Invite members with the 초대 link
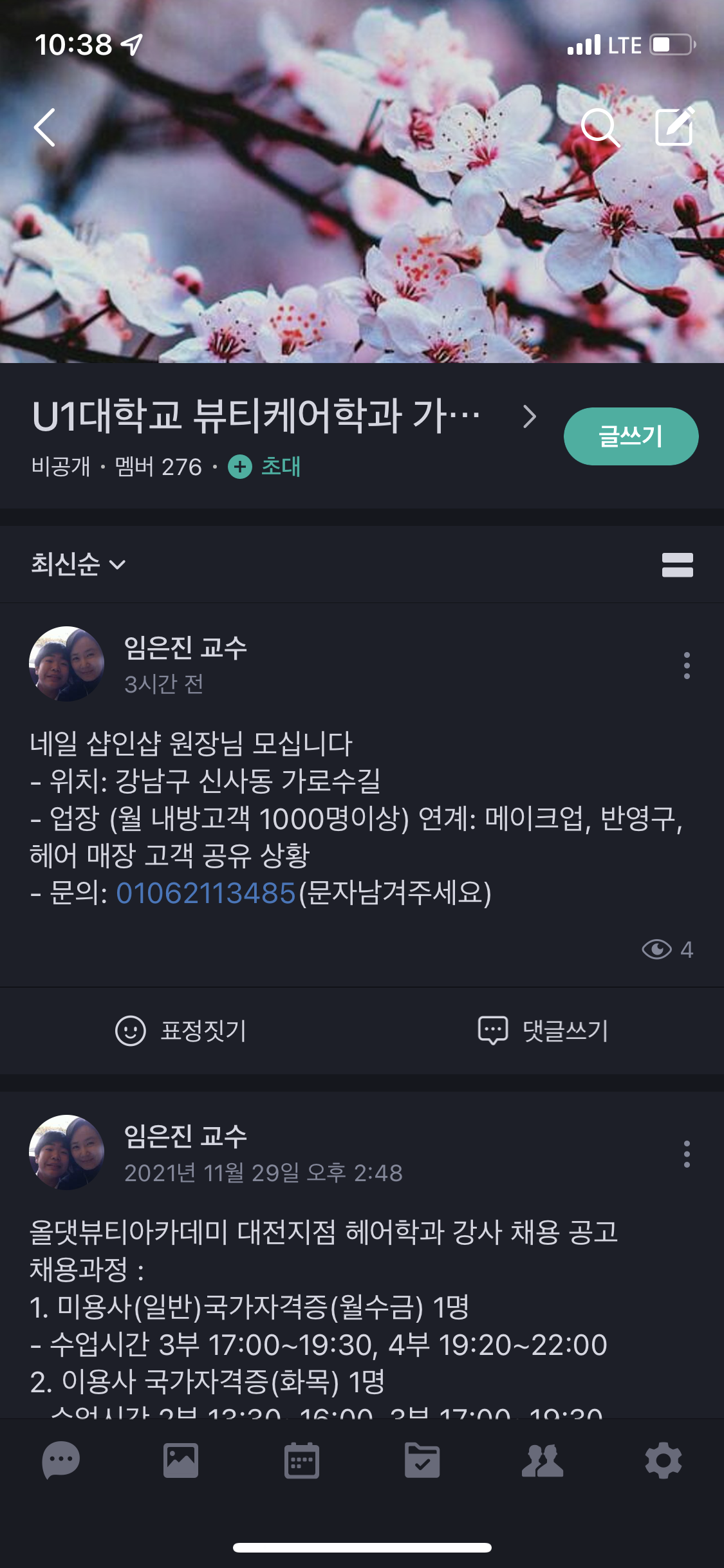Image resolution: width=724 pixels, height=1568 pixels. 265,467
